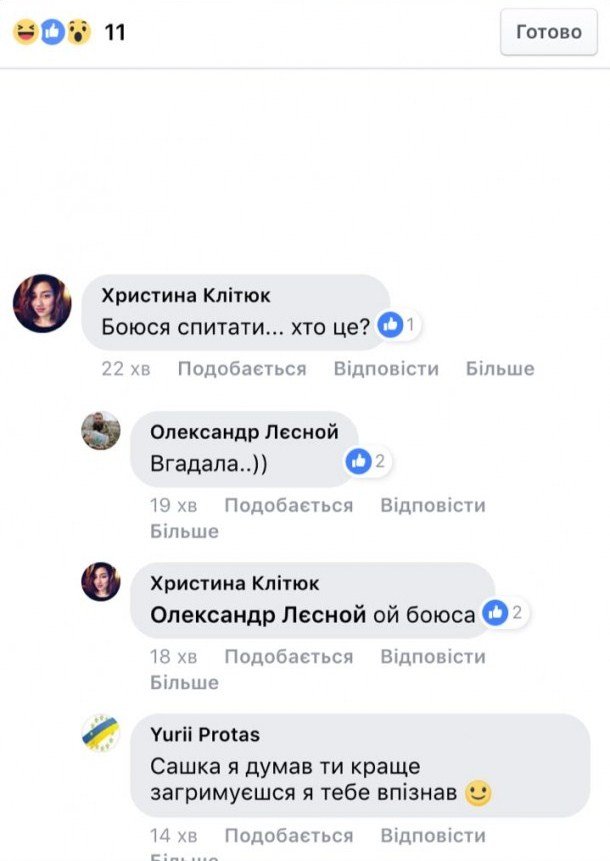The image size is (610, 861).
Task: Reply to the 'ой боюса' comment
Action: coord(432,657)
